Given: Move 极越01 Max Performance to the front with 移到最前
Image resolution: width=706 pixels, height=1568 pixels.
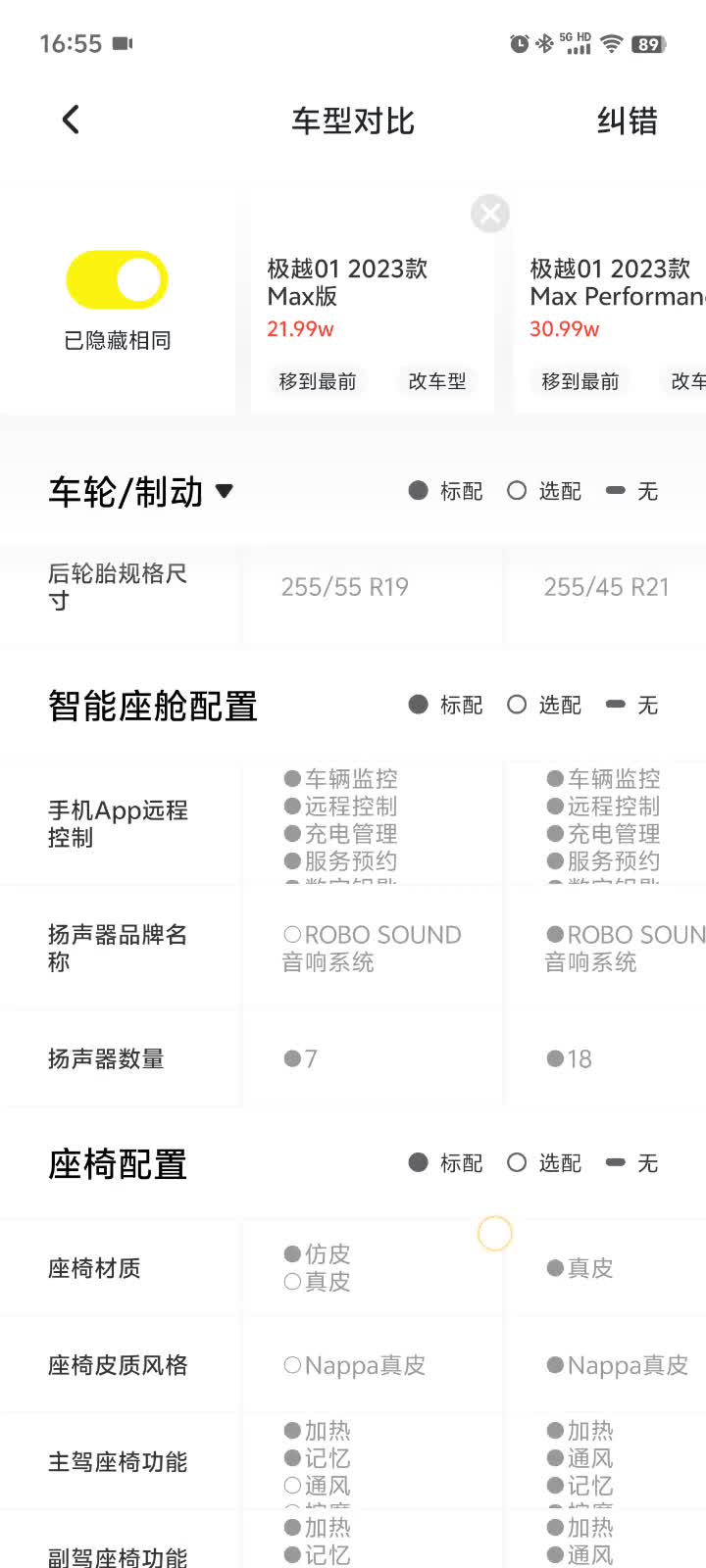Looking at the screenshot, I should [580, 381].
